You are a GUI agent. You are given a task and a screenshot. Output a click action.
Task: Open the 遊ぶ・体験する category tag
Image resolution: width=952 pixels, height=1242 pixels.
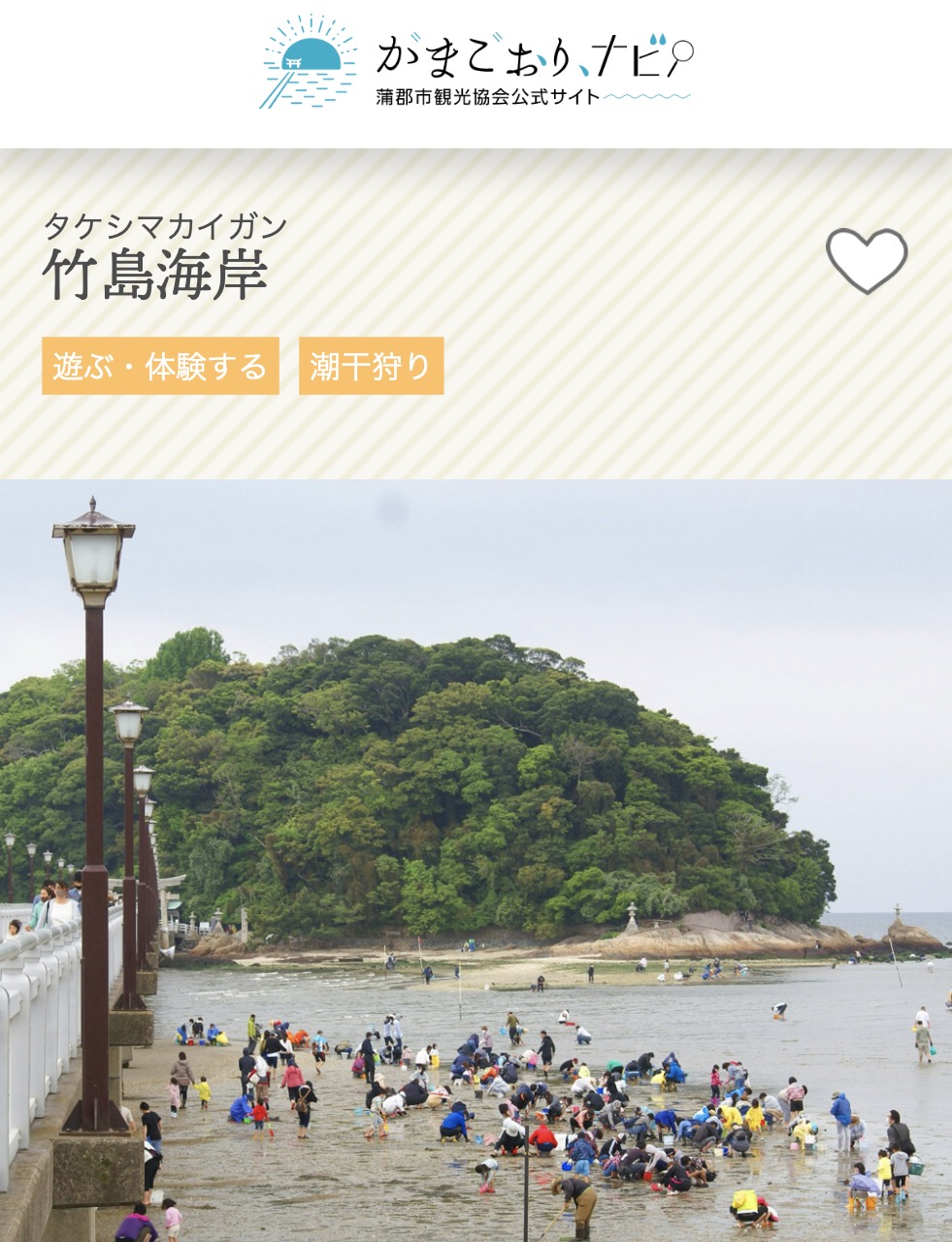tap(160, 366)
